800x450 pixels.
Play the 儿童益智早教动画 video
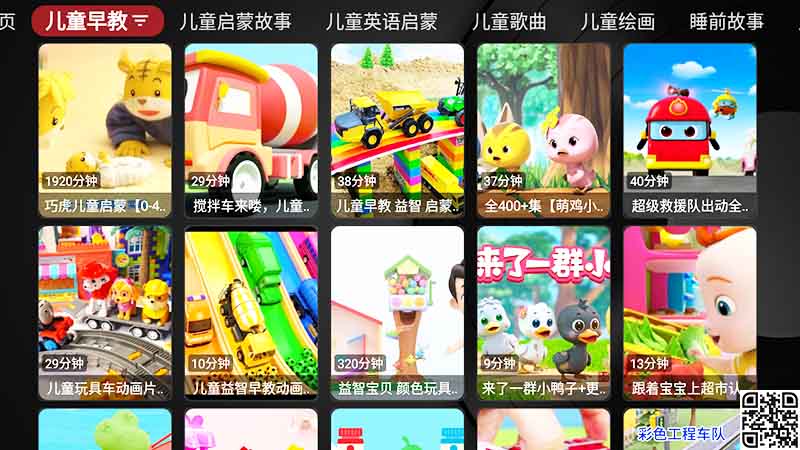click(x=251, y=312)
